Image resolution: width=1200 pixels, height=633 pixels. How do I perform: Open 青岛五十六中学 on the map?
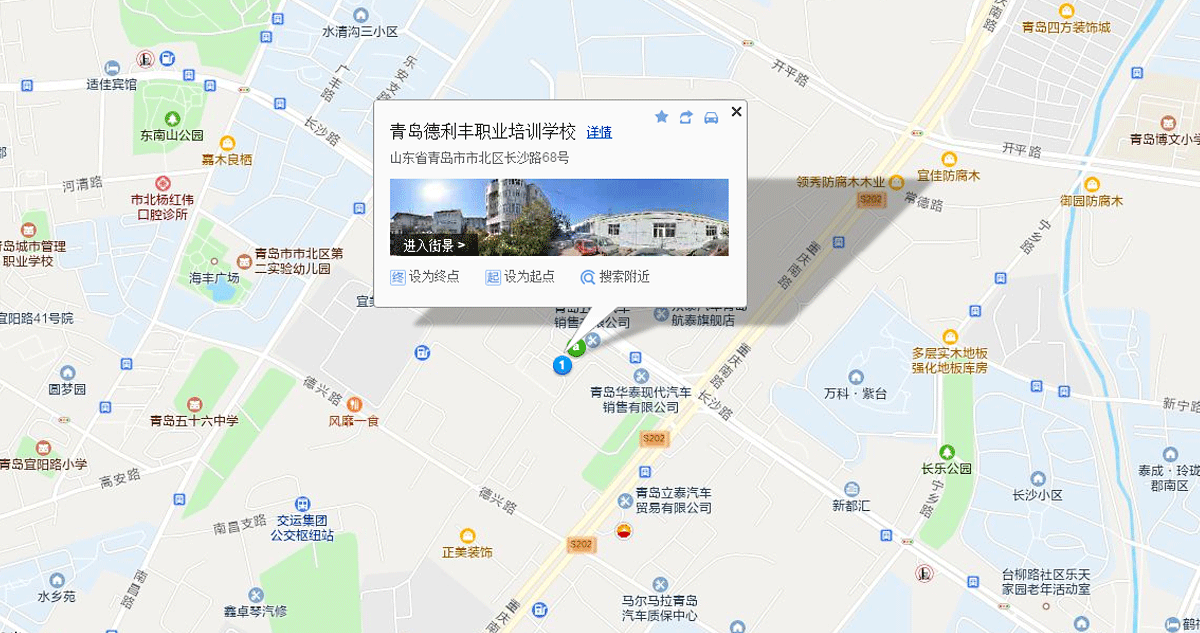pyautogui.click(x=194, y=420)
